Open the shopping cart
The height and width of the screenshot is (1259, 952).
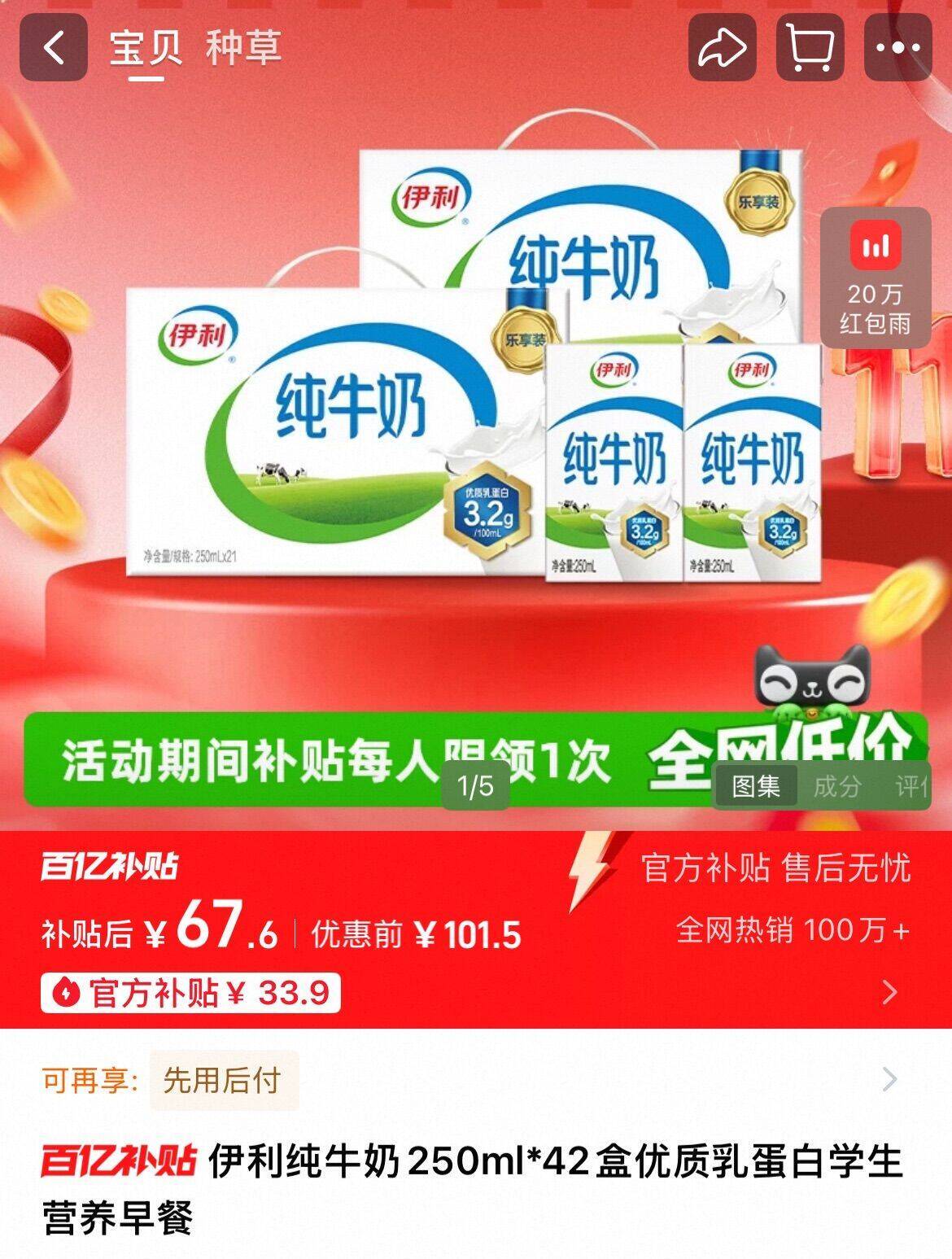pos(810,47)
